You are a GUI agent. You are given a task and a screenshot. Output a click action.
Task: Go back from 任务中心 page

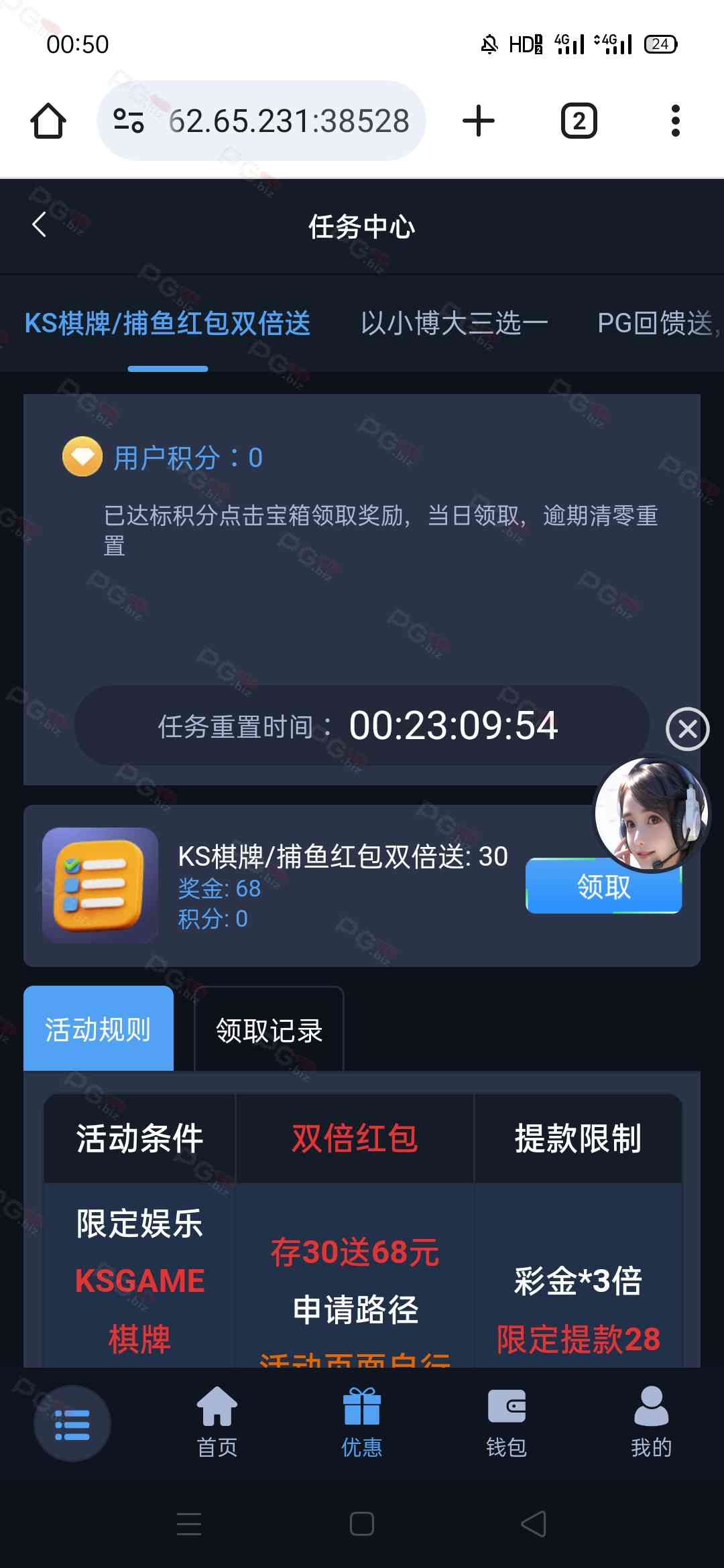[40, 224]
